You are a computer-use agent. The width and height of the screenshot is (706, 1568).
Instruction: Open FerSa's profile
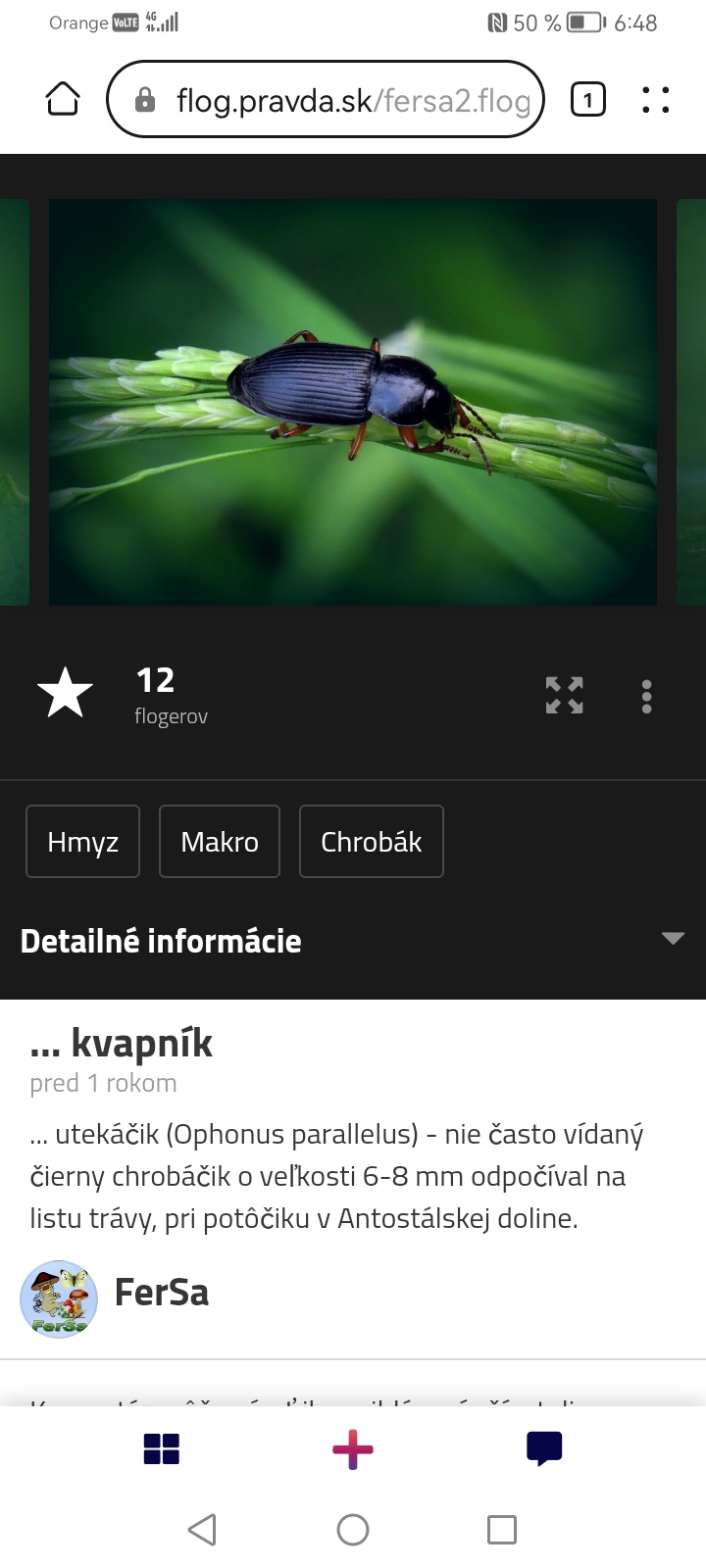pos(161,1294)
